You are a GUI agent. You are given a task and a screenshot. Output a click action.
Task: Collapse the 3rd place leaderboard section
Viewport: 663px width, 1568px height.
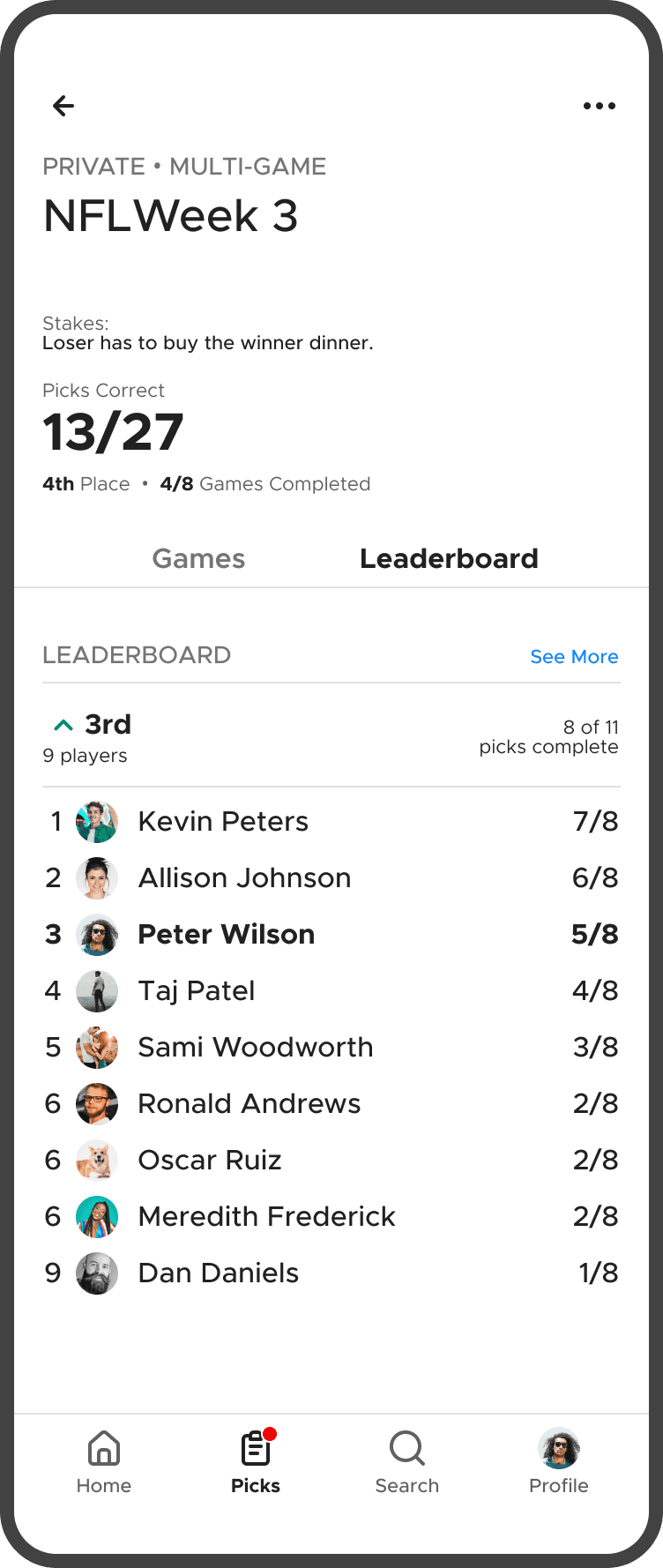[x=63, y=725]
